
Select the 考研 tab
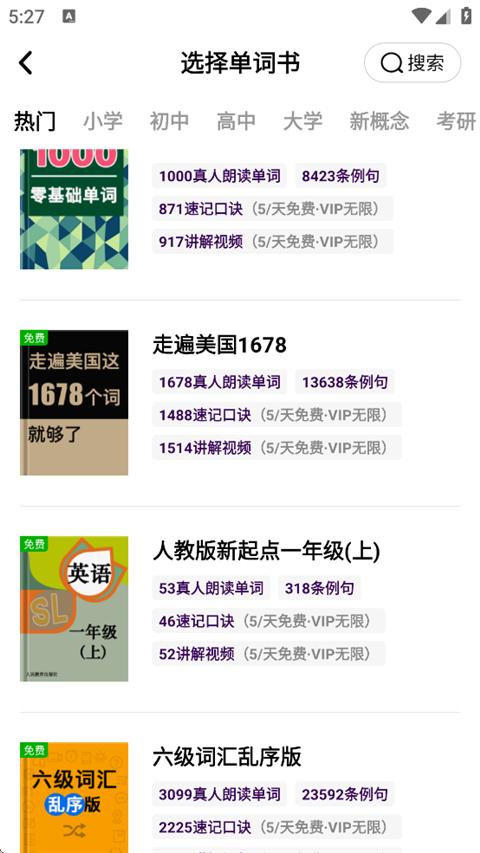[x=456, y=121]
